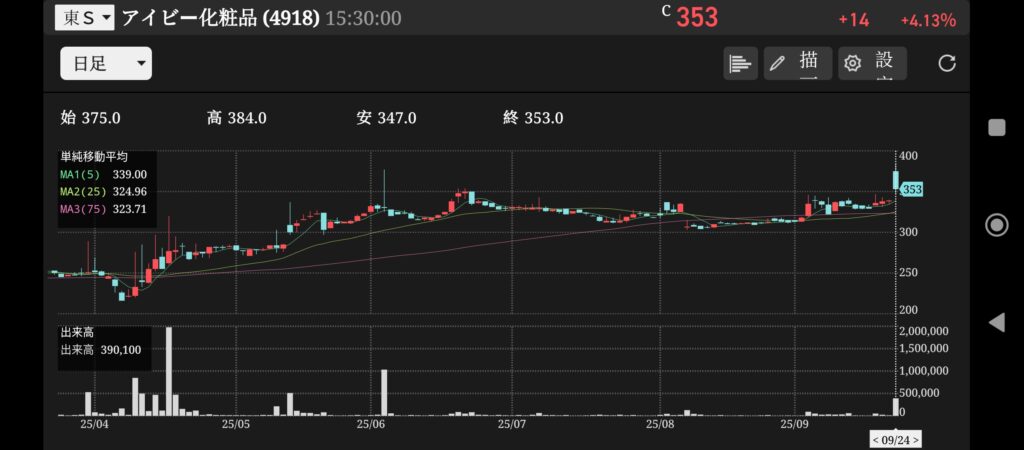Open the 描画 drawing tool
This screenshot has width=1024, height=450.
pos(797,63)
